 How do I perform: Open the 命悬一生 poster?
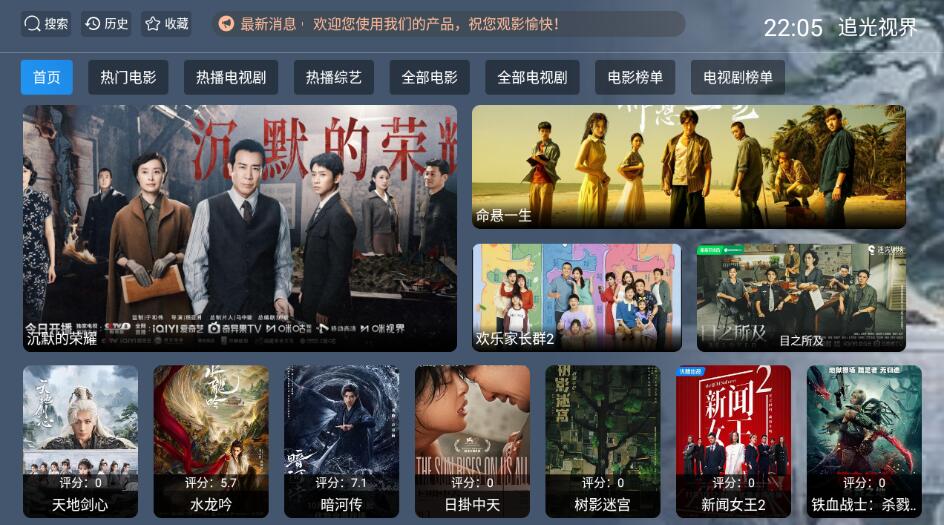688,166
